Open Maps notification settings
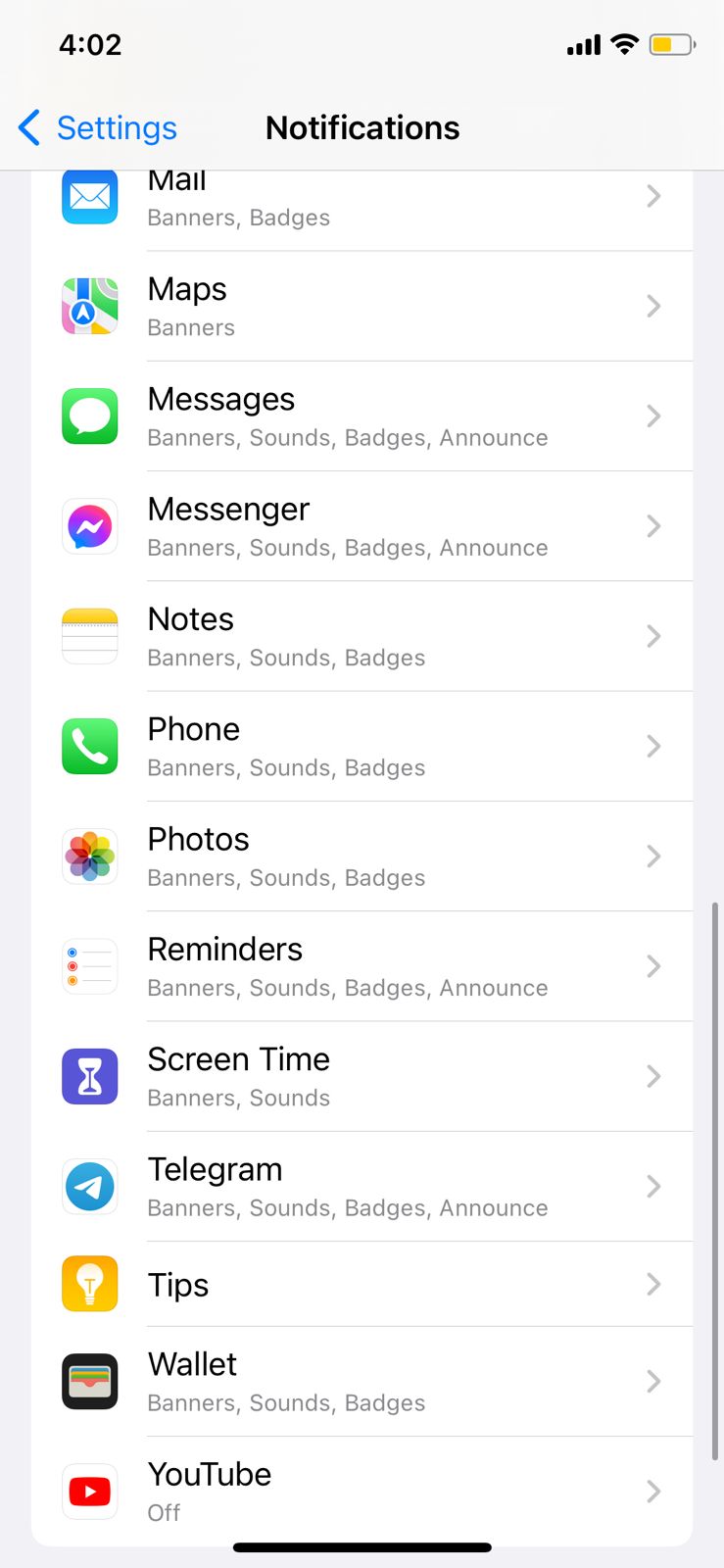Viewport: 724px width, 1568px height. click(362, 307)
